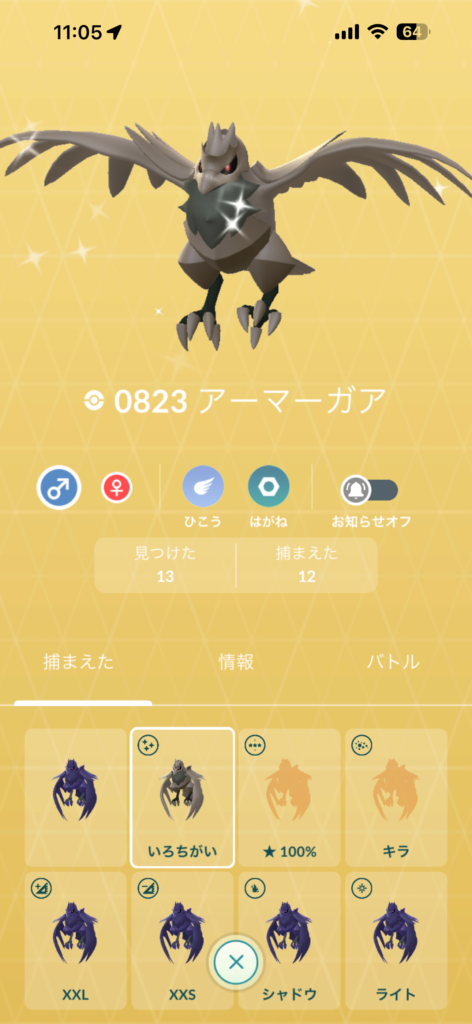Image resolution: width=472 pixels, height=1024 pixels.
Task: Select the シャドウ shadow tile
Action: coord(289,940)
